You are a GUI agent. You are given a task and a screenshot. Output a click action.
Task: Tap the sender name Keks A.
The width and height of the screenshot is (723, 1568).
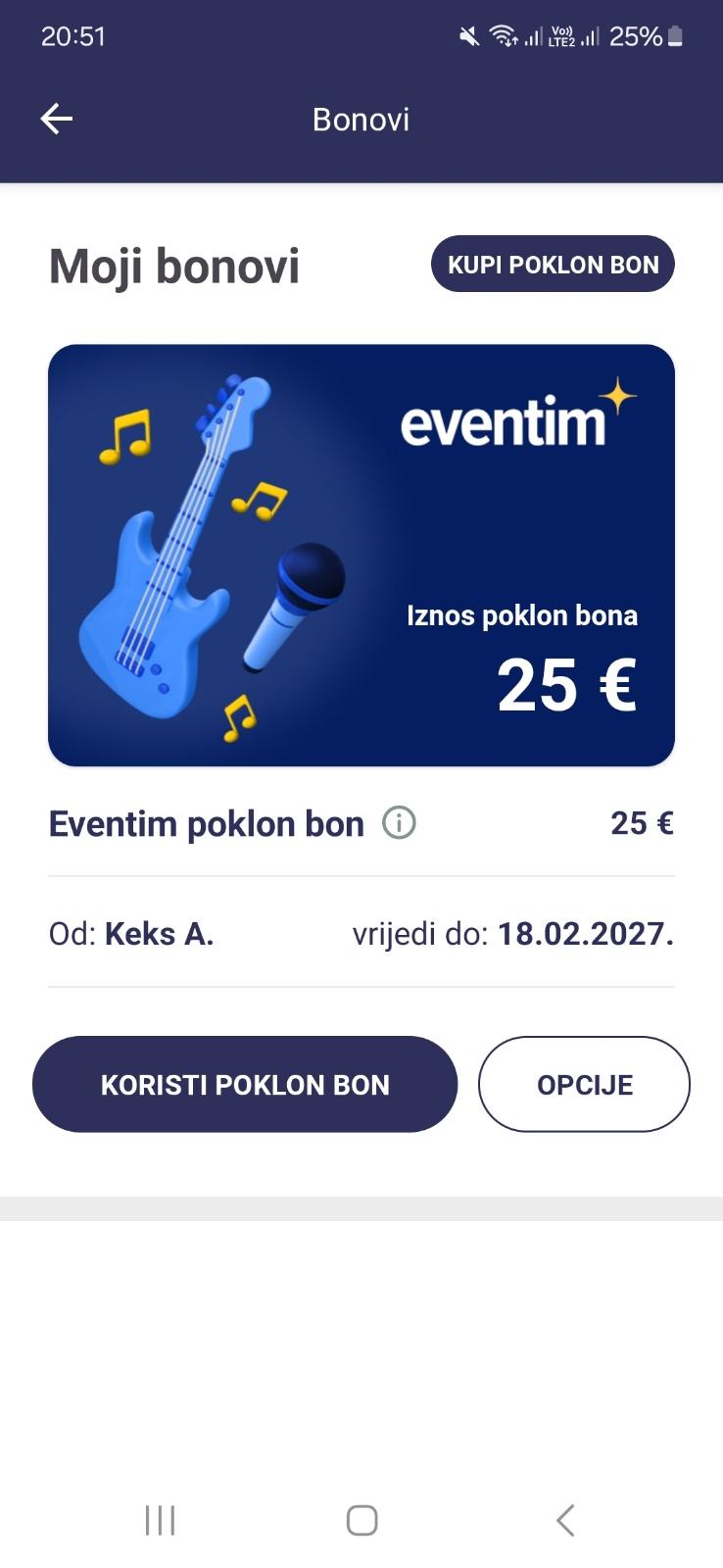tap(160, 933)
